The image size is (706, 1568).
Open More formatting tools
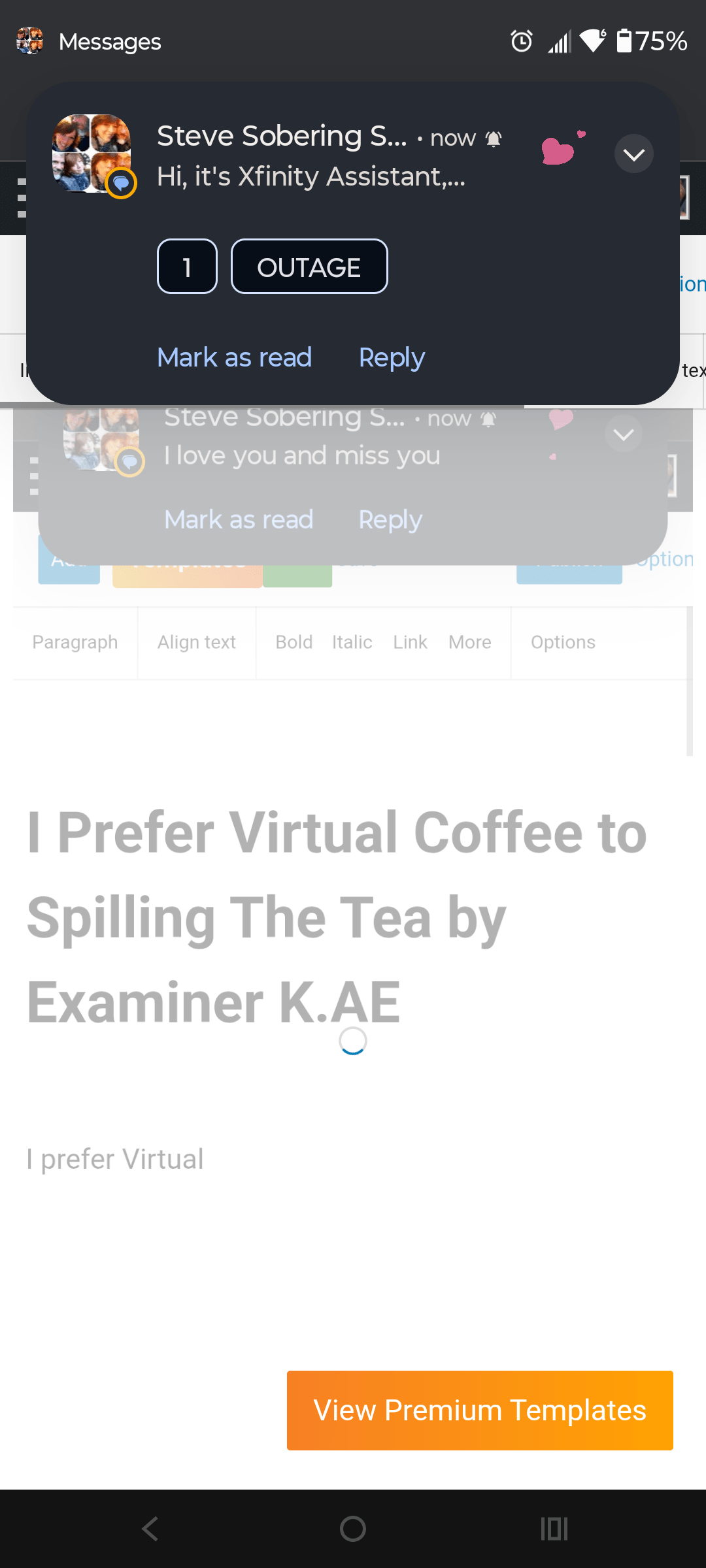tap(469, 642)
